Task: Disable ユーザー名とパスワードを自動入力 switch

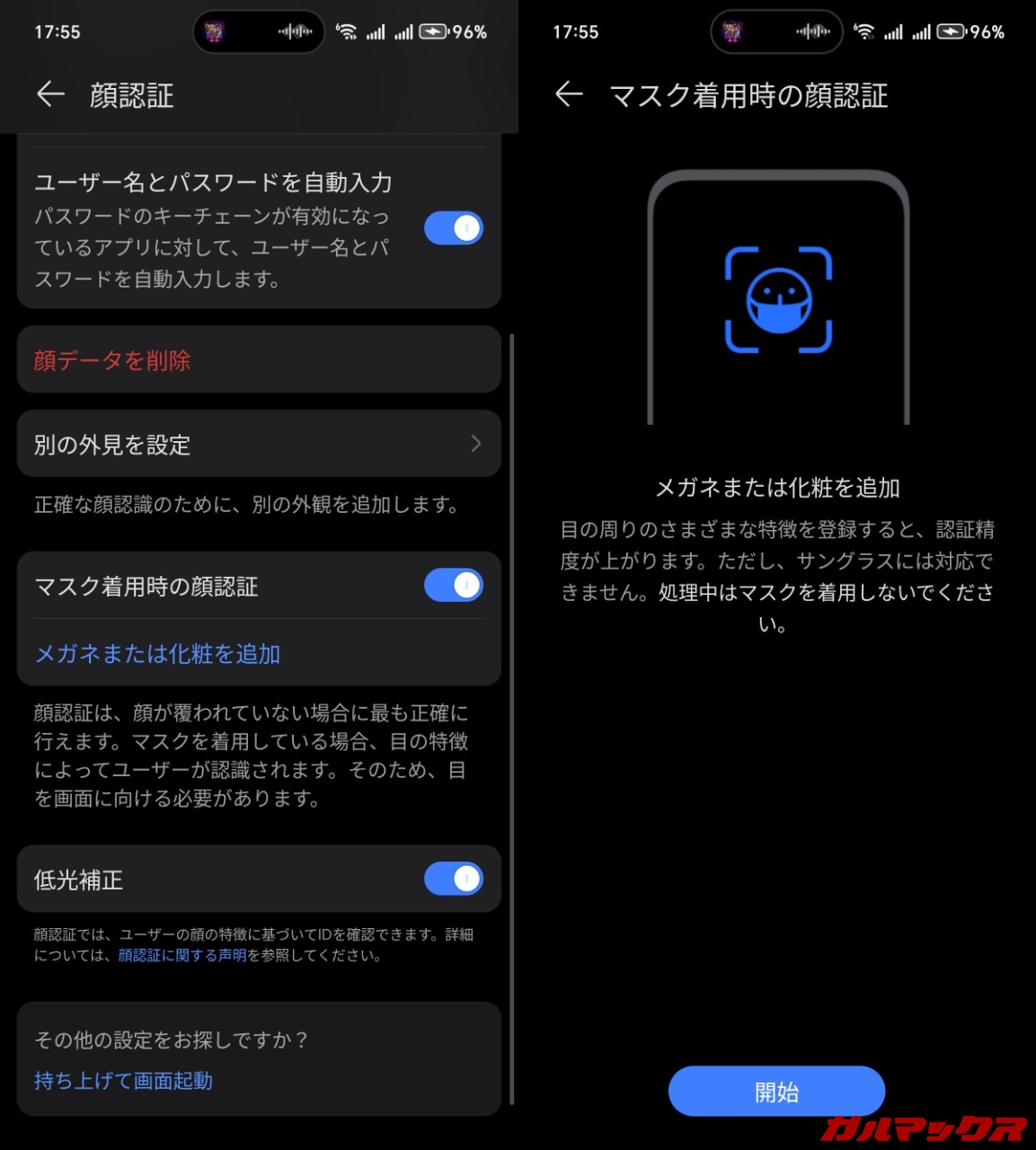Action: point(454,228)
